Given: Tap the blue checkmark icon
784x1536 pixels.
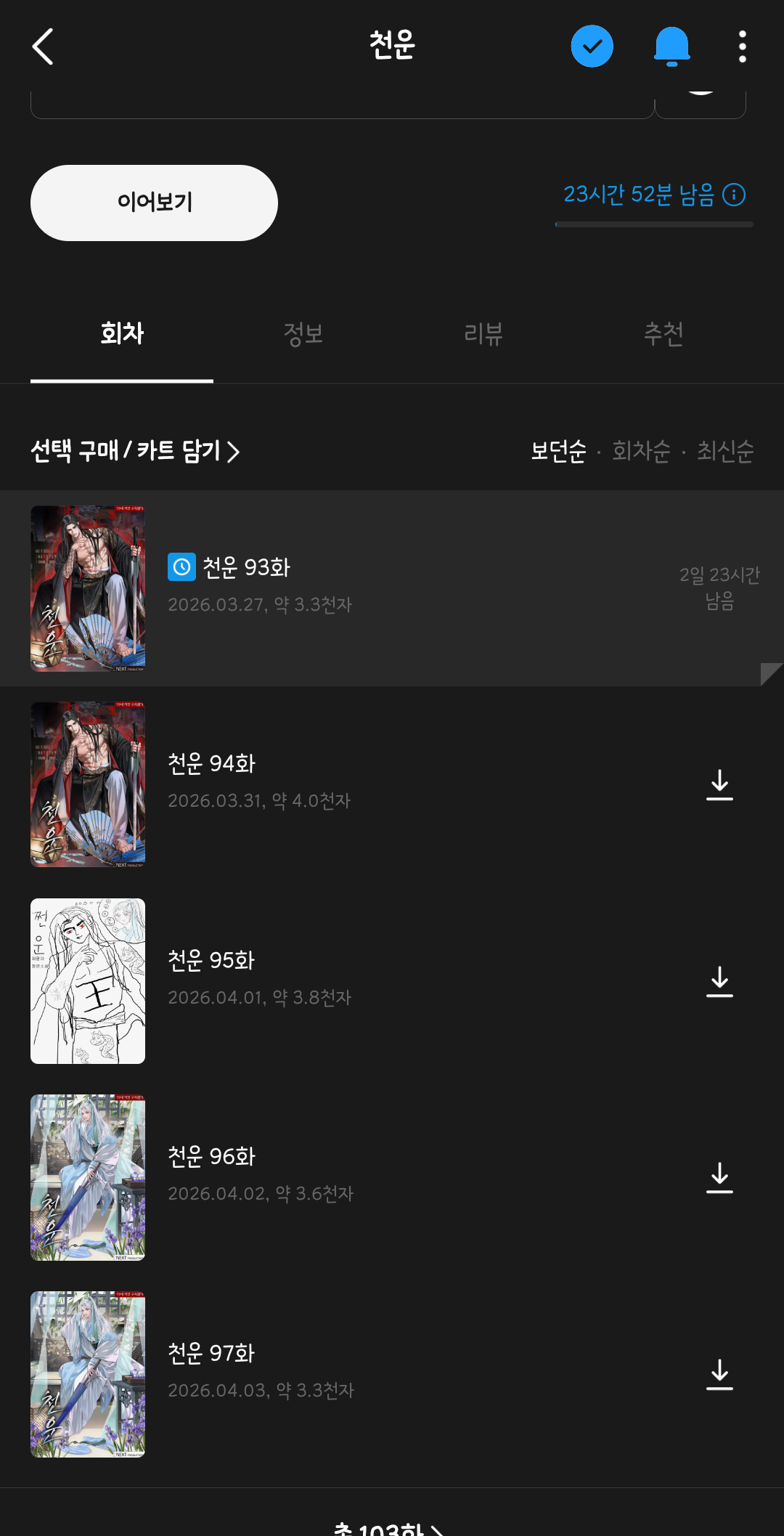Looking at the screenshot, I should [592, 46].
